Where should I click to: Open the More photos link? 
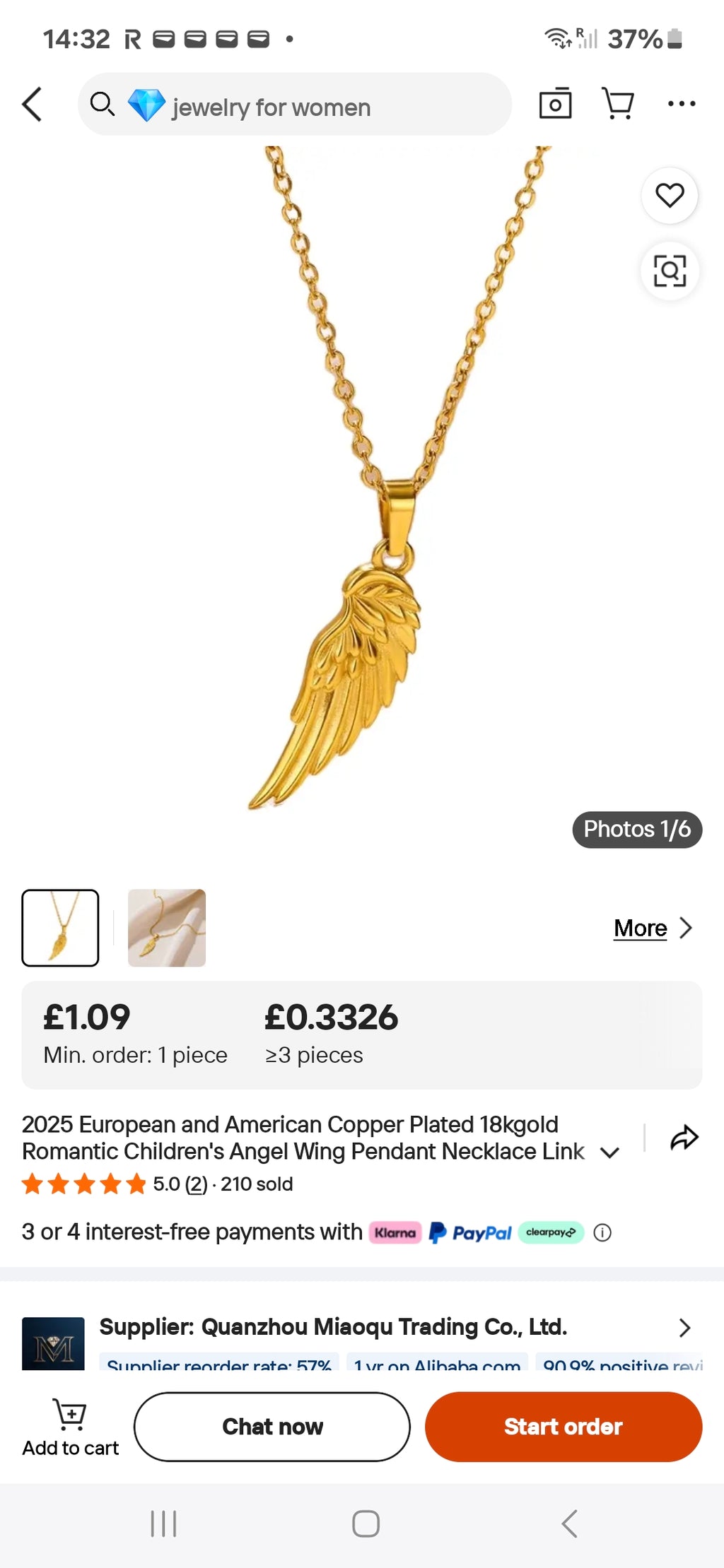click(x=653, y=928)
